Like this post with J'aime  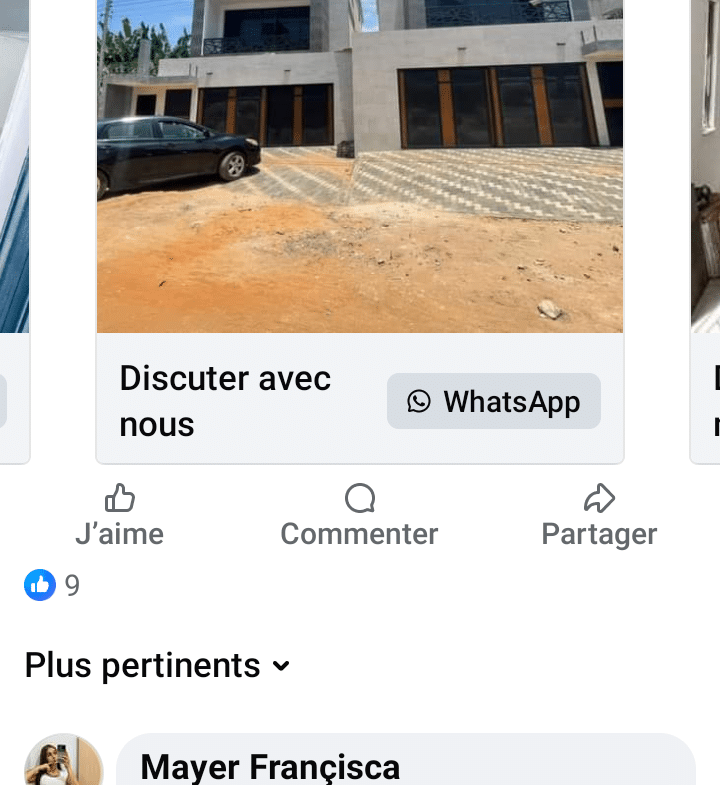point(119,516)
